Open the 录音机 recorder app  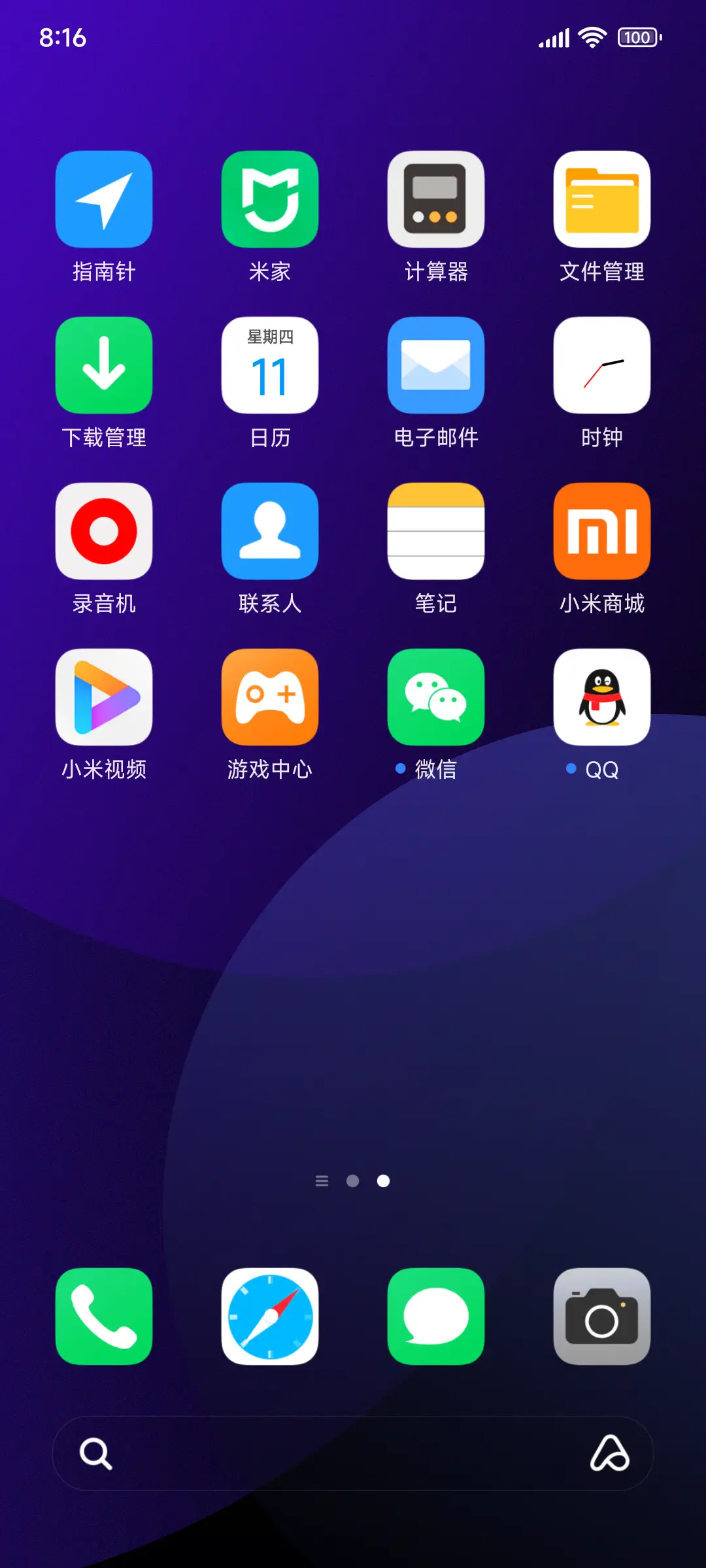[104, 531]
